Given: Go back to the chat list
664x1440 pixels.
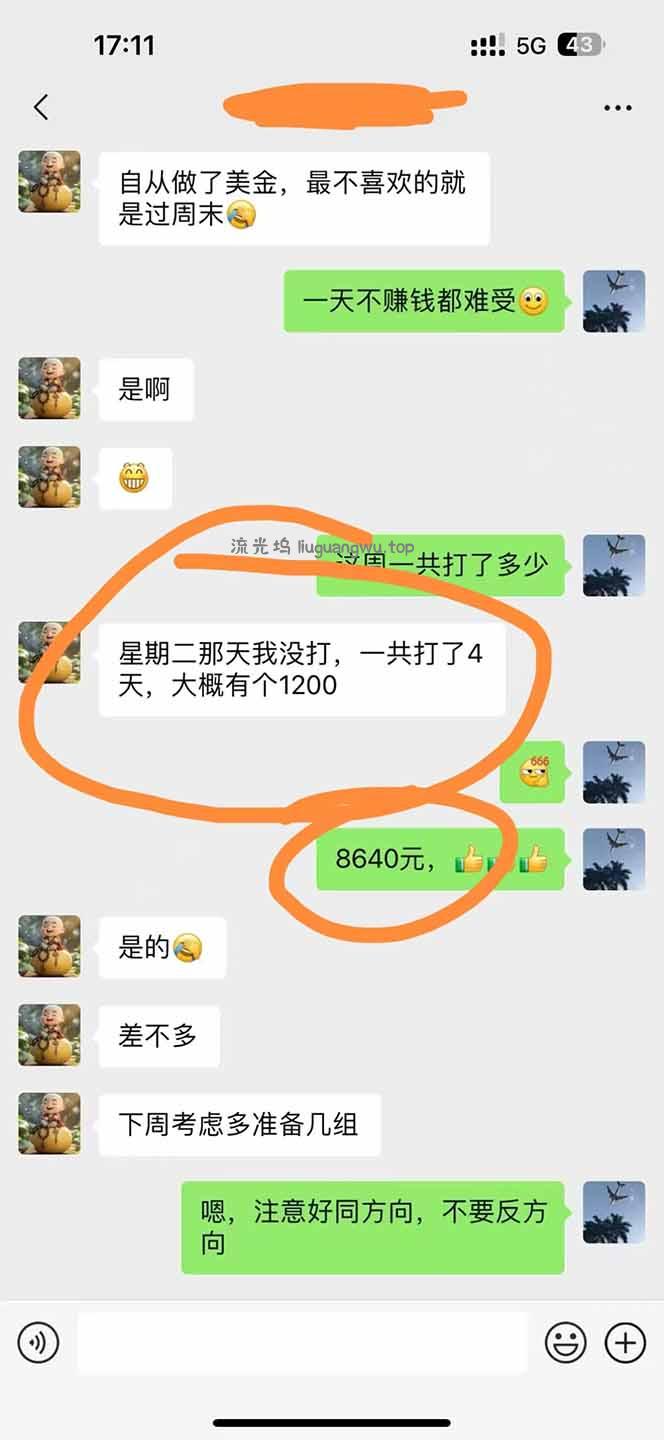Looking at the screenshot, I should click(x=41, y=107).
